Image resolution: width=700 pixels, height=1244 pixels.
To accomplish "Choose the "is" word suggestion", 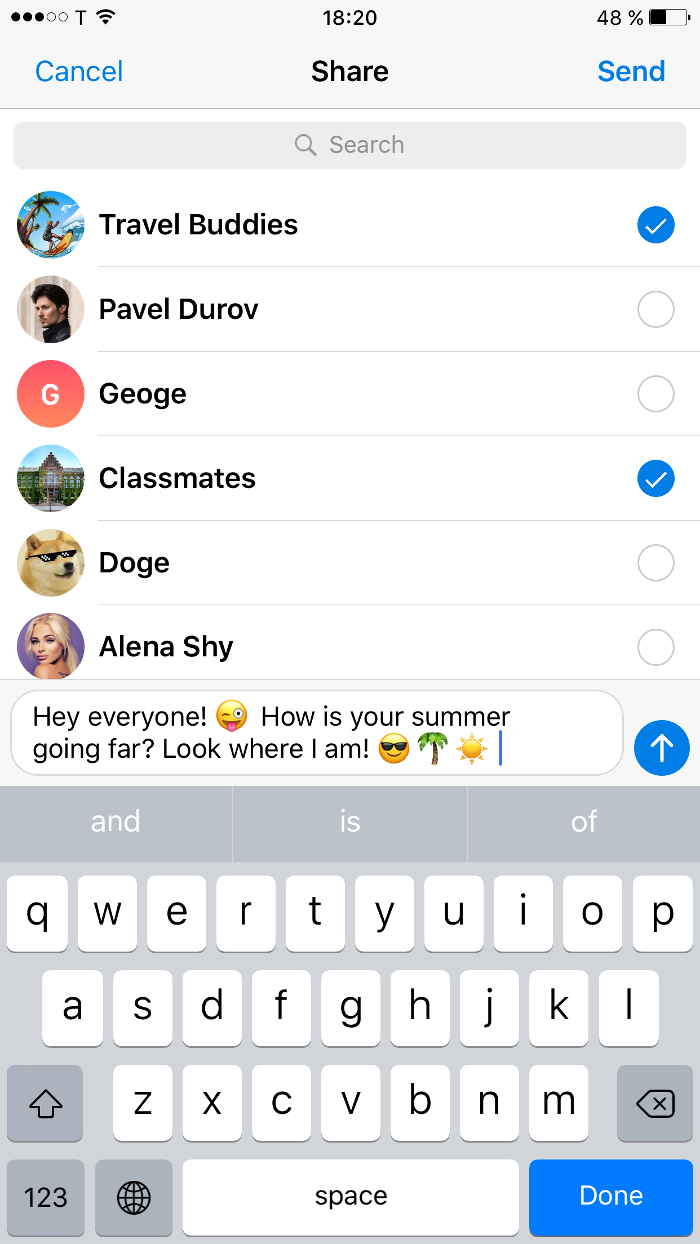I will (x=350, y=822).
